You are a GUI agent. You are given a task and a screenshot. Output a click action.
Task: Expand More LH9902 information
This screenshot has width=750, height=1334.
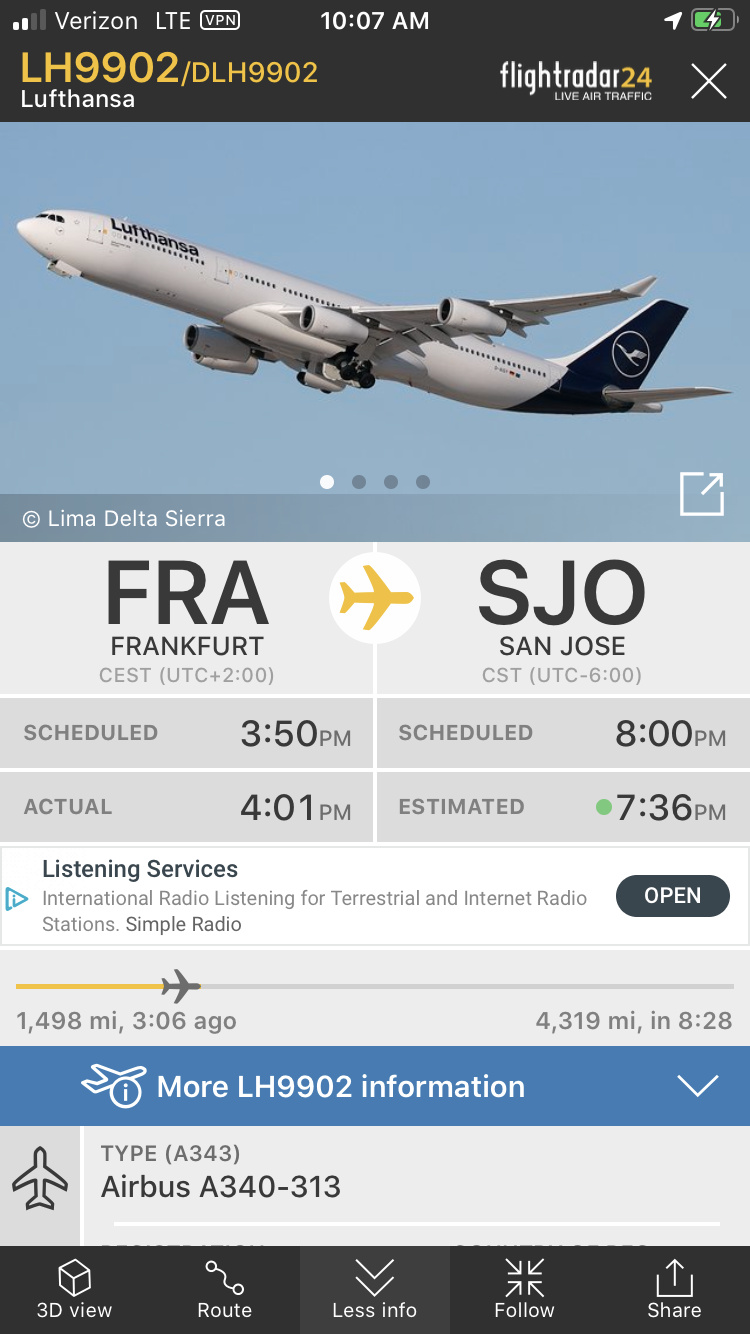point(374,1086)
